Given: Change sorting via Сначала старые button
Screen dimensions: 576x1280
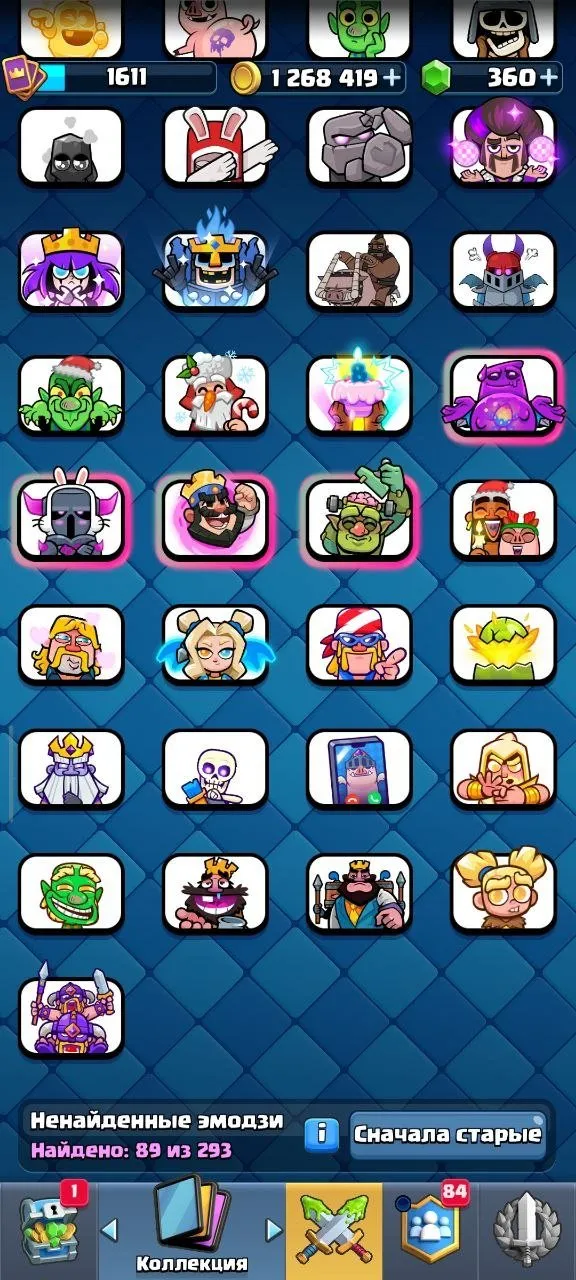Looking at the screenshot, I should [448, 1134].
